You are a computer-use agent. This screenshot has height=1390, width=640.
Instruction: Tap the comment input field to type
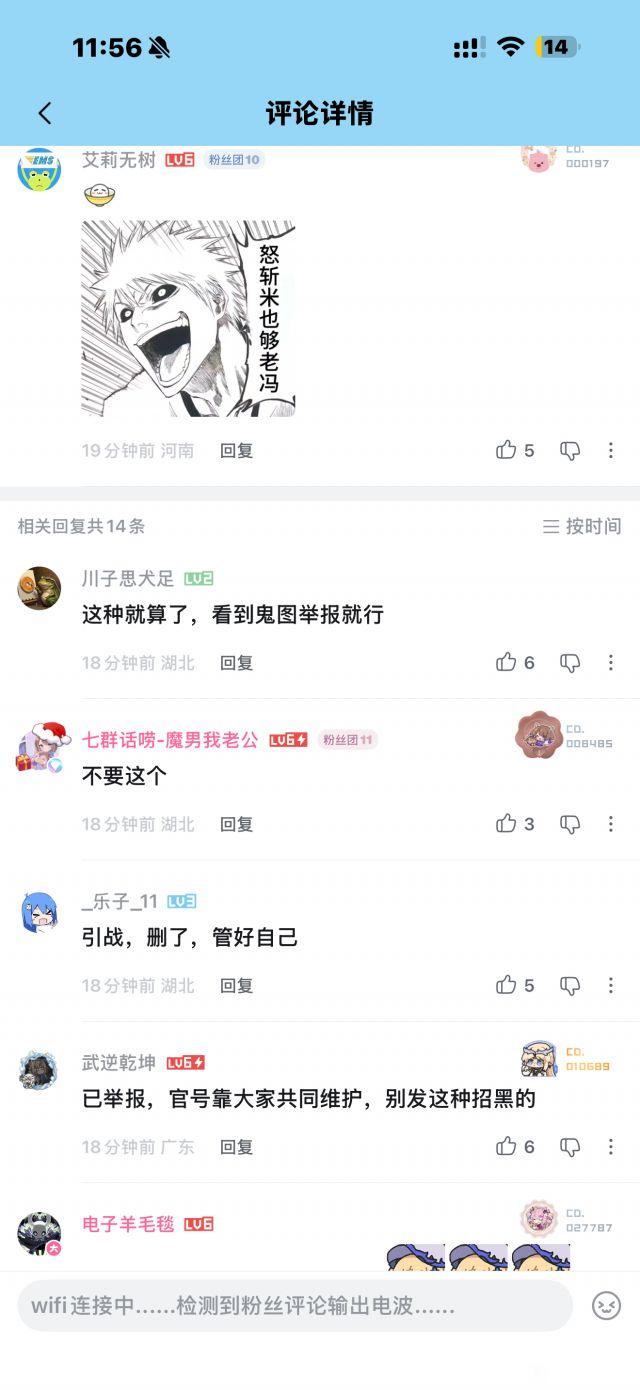pyautogui.click(x=295, y=1306)
